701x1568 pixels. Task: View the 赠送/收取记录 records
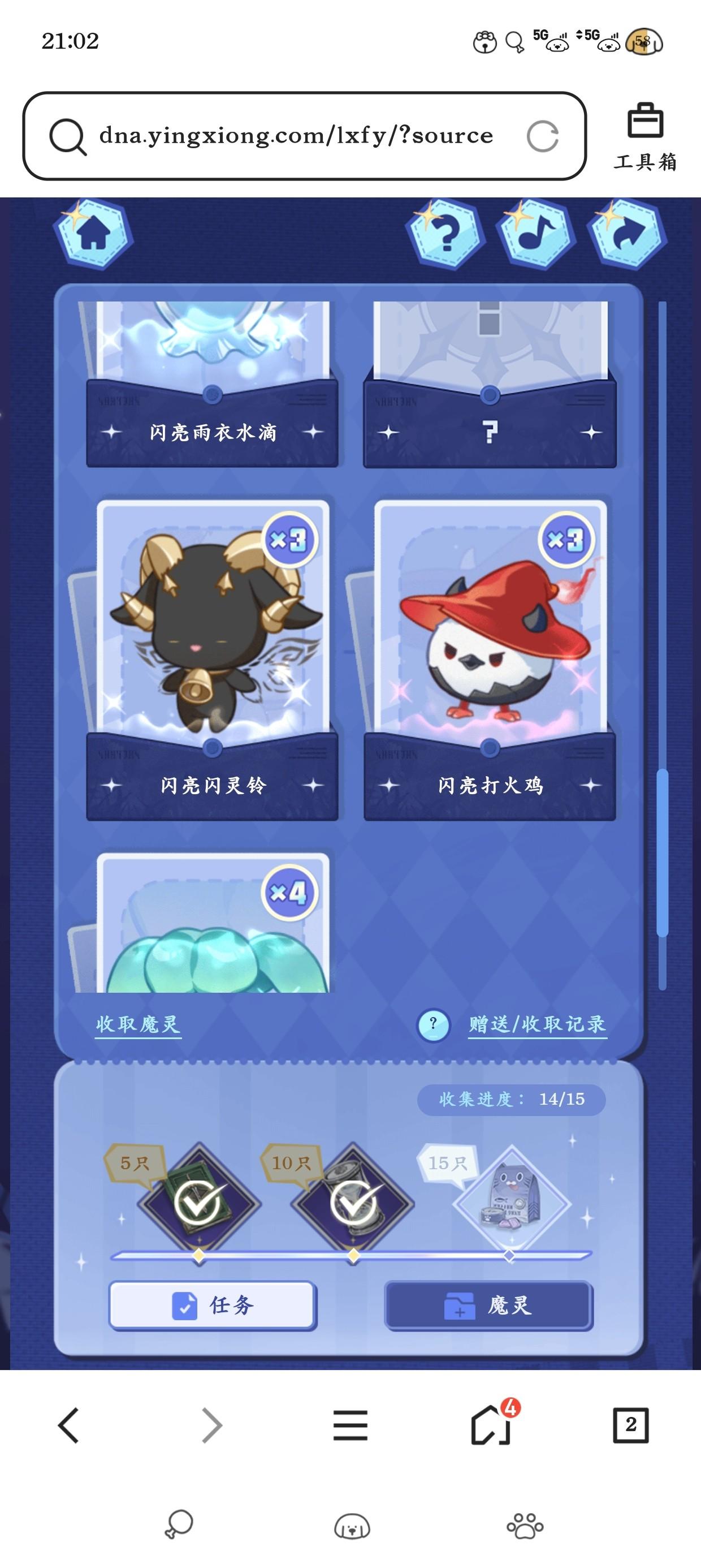coord(537,1024)
